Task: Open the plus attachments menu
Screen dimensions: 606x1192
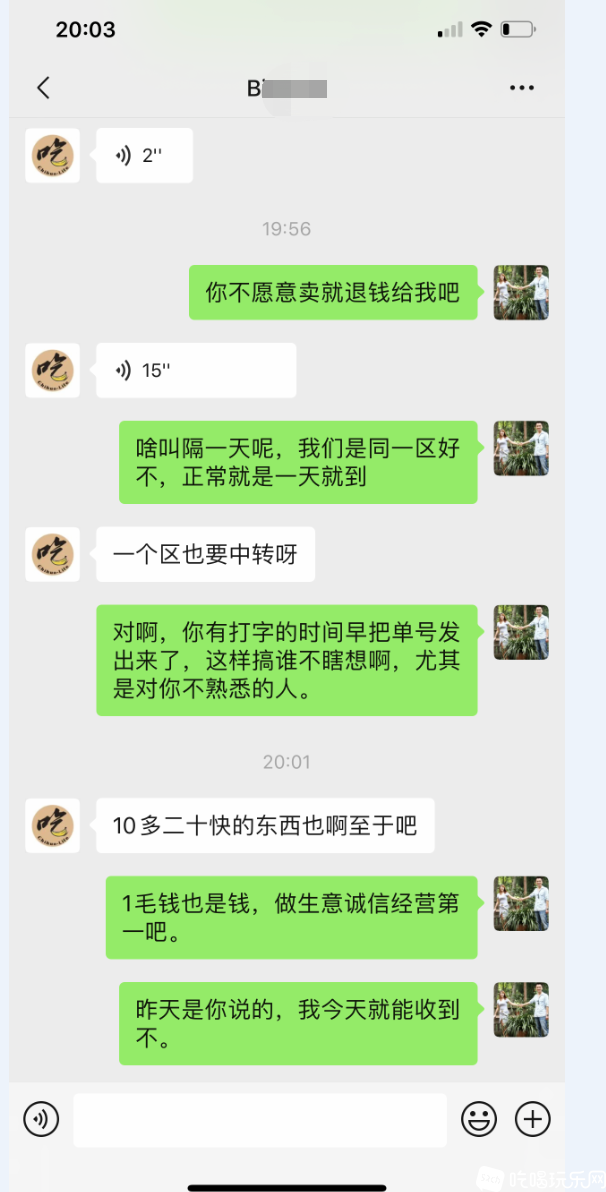Action: (x=533, y=1118)
